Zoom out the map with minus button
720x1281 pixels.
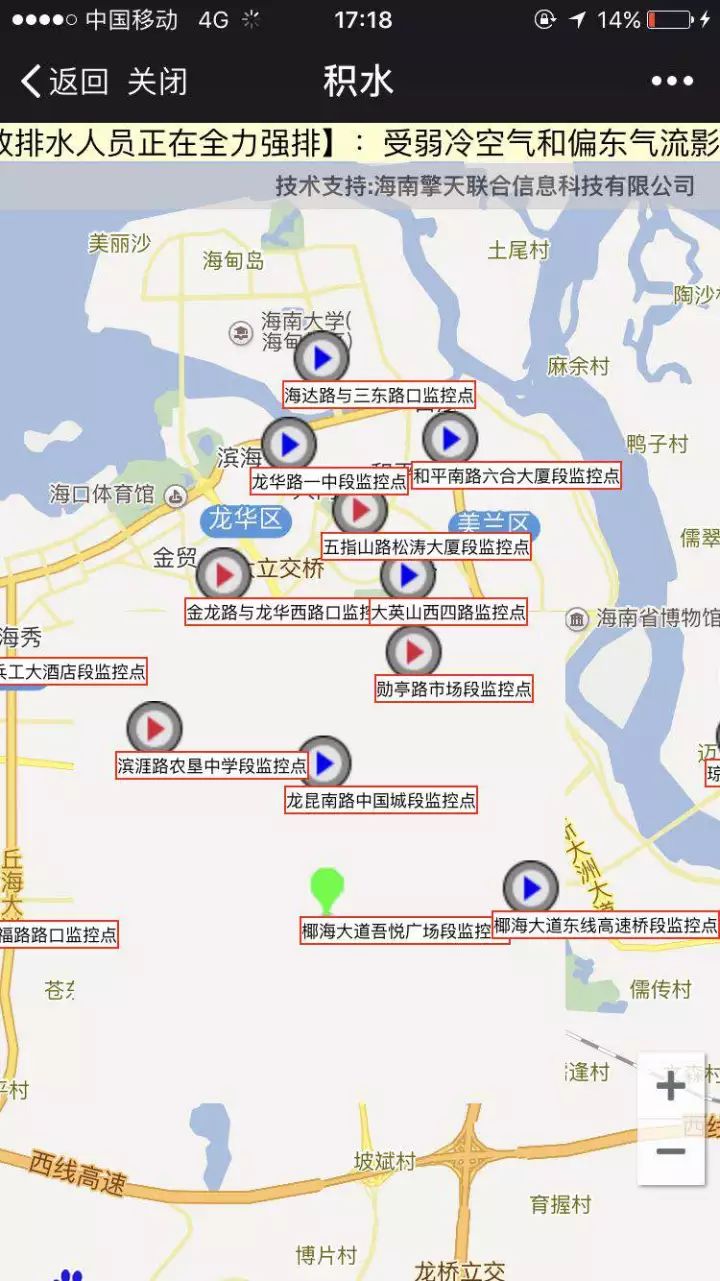point(670,1152)
